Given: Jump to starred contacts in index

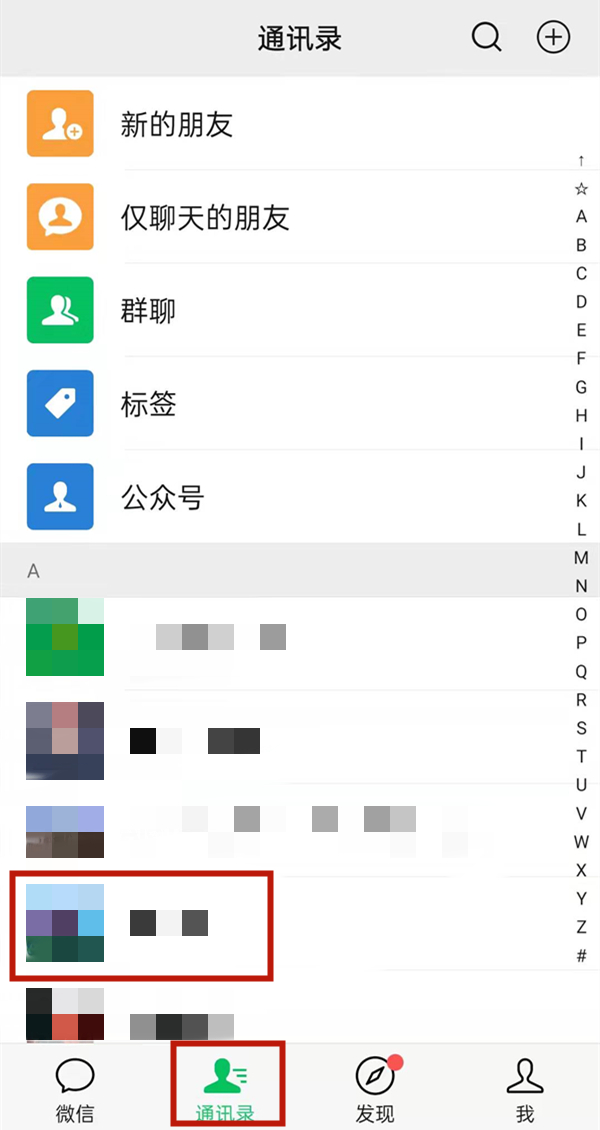Looking at the screenshot, I should (x=581, y=189).
